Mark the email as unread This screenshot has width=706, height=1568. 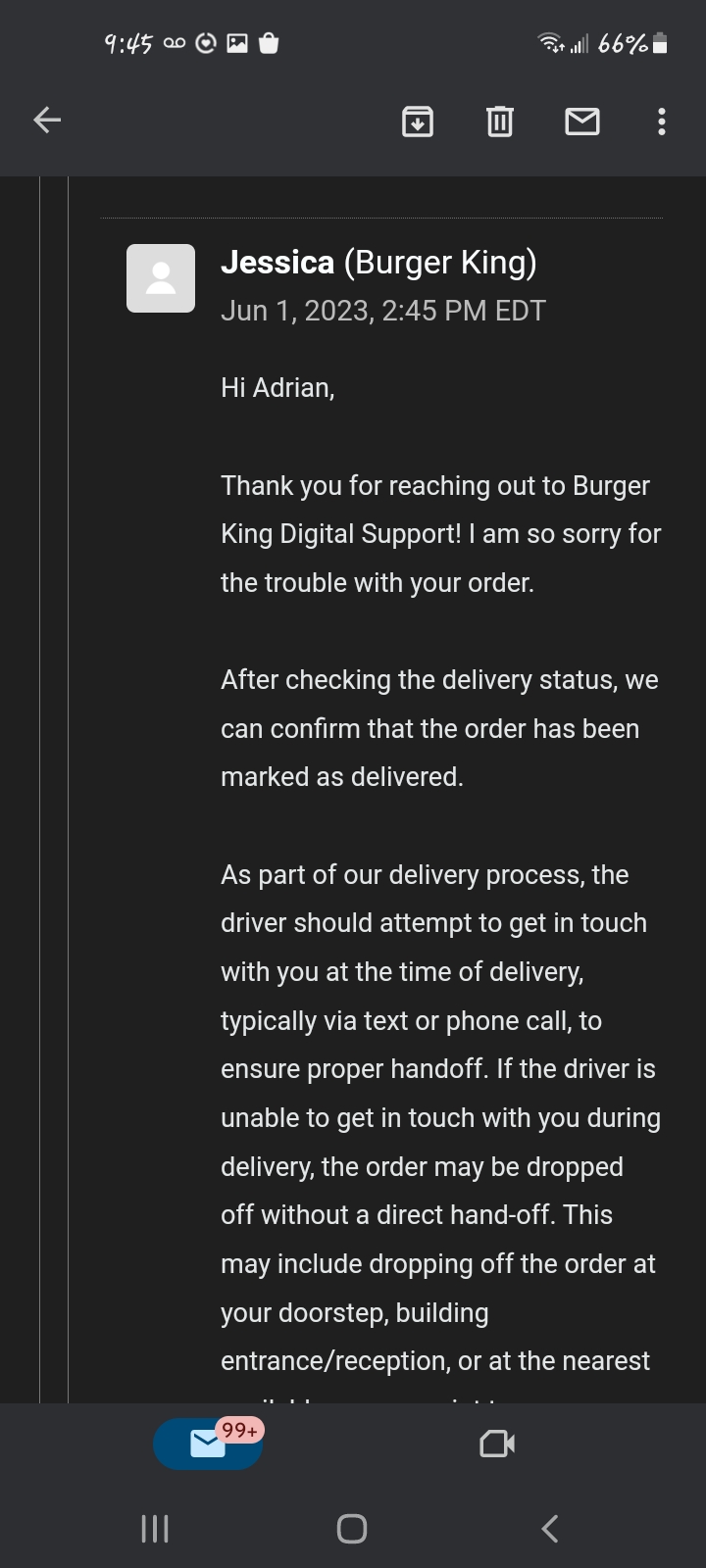click(x=581, y=121)
